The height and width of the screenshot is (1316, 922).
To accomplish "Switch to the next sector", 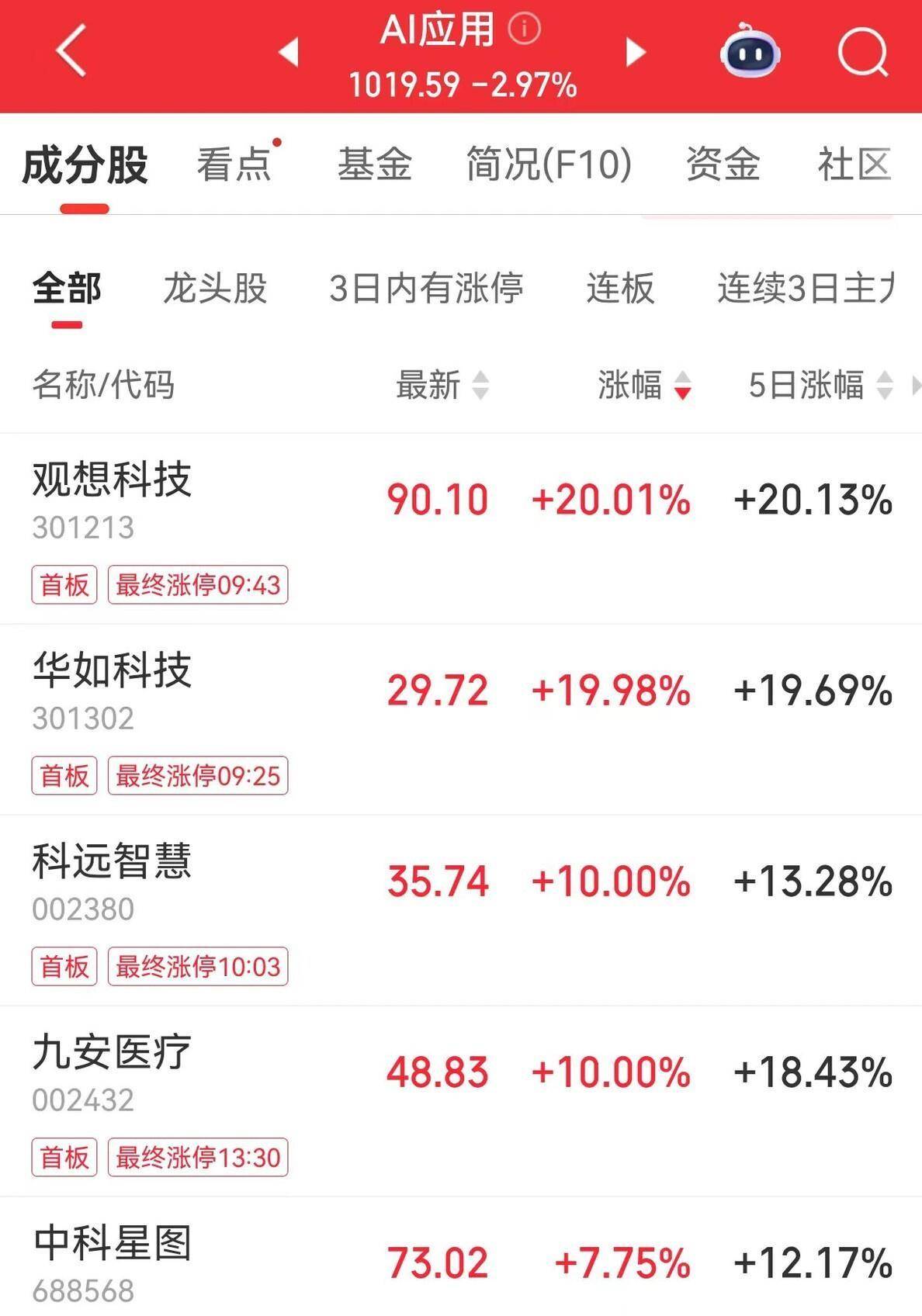I will 636,52.
